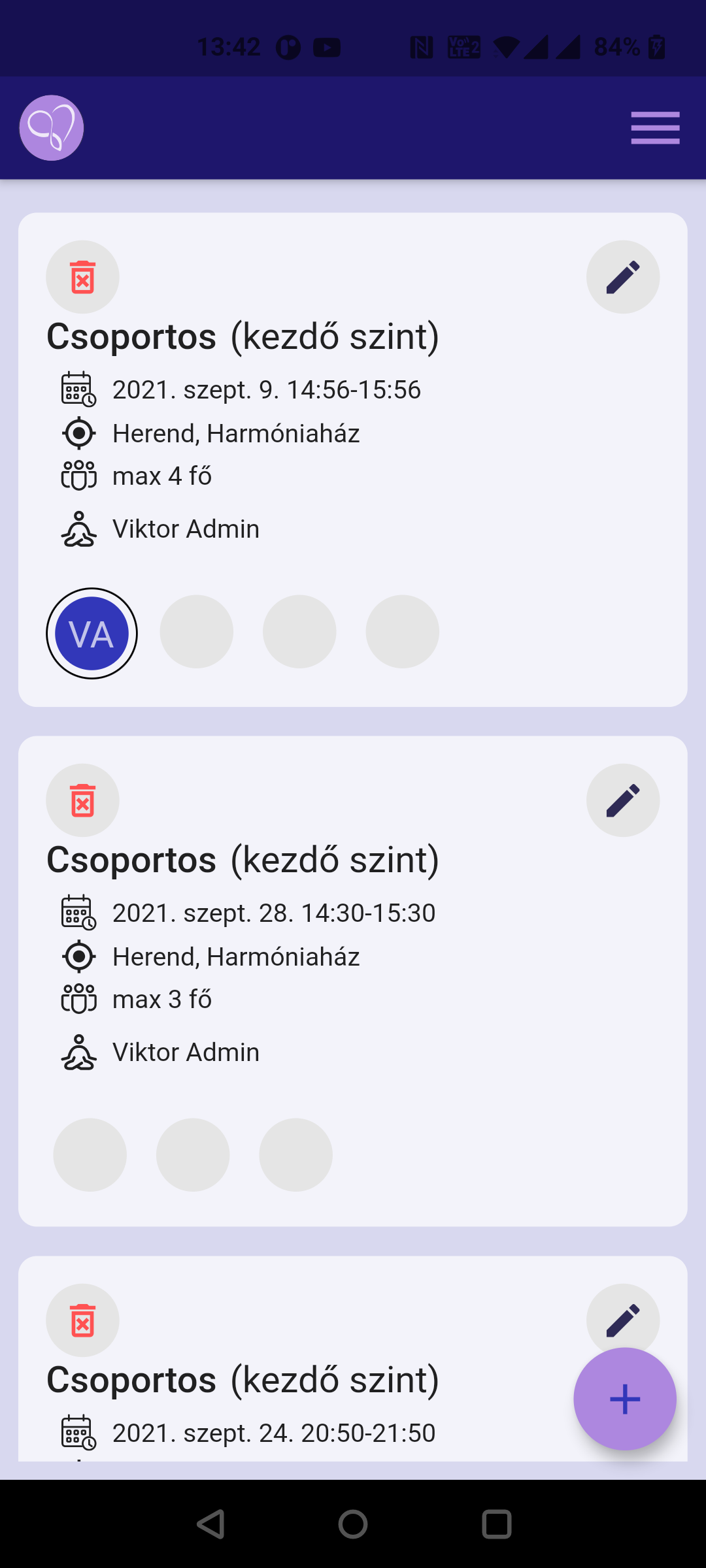The height and width of the screenshot is (1568, 706).
Task: Open the VA participant avatar
Action: 92,633
